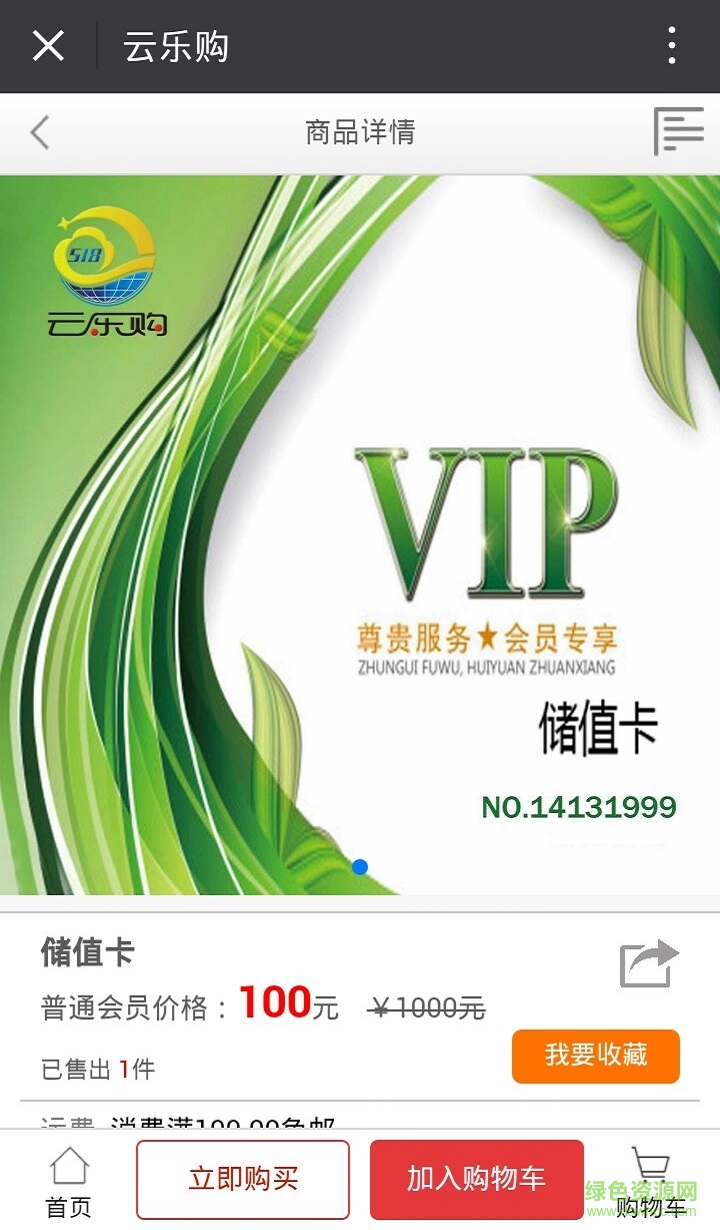Go back from 商品详情 page
Image resolution: width=720 pixels, height=1230 pixels.
pyautogui.click(x=40, y=132)
